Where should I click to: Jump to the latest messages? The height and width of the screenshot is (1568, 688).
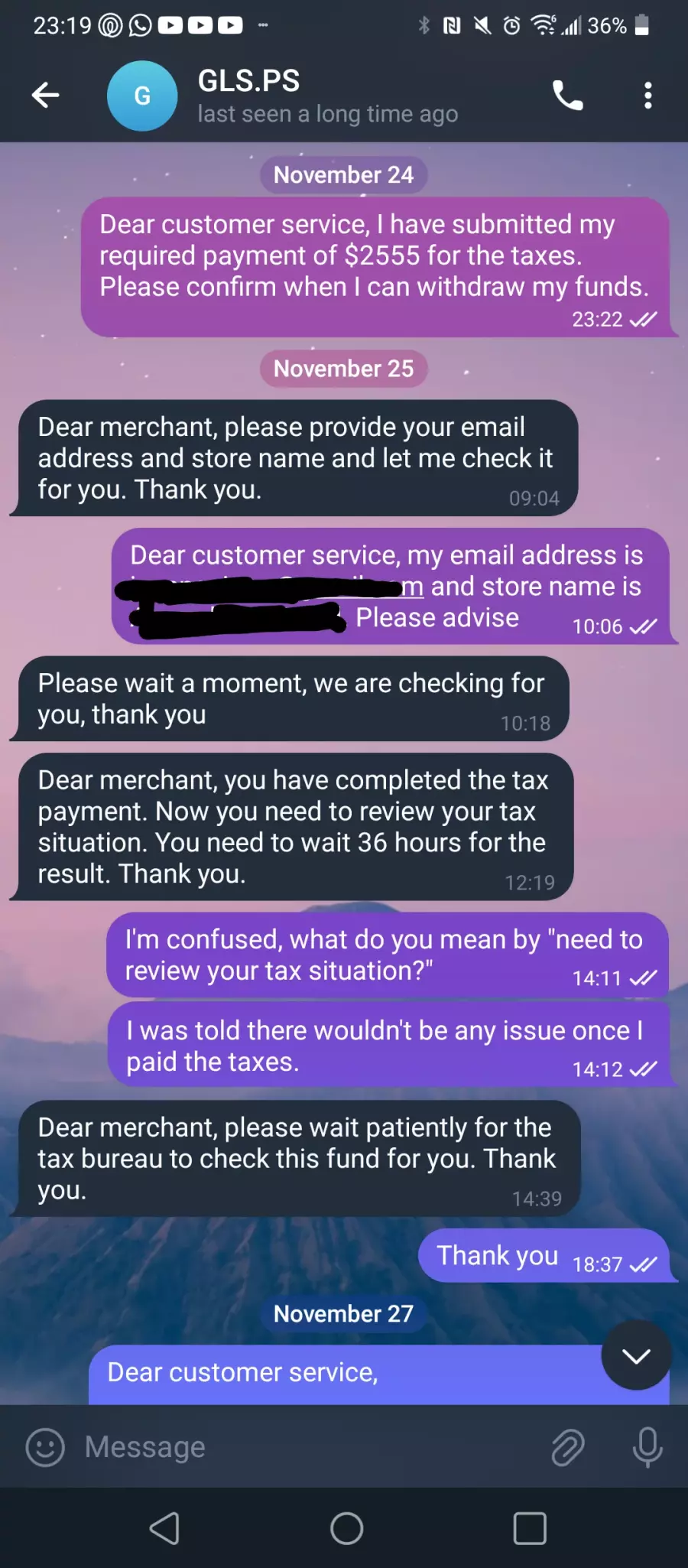(x=636, y=1355)
